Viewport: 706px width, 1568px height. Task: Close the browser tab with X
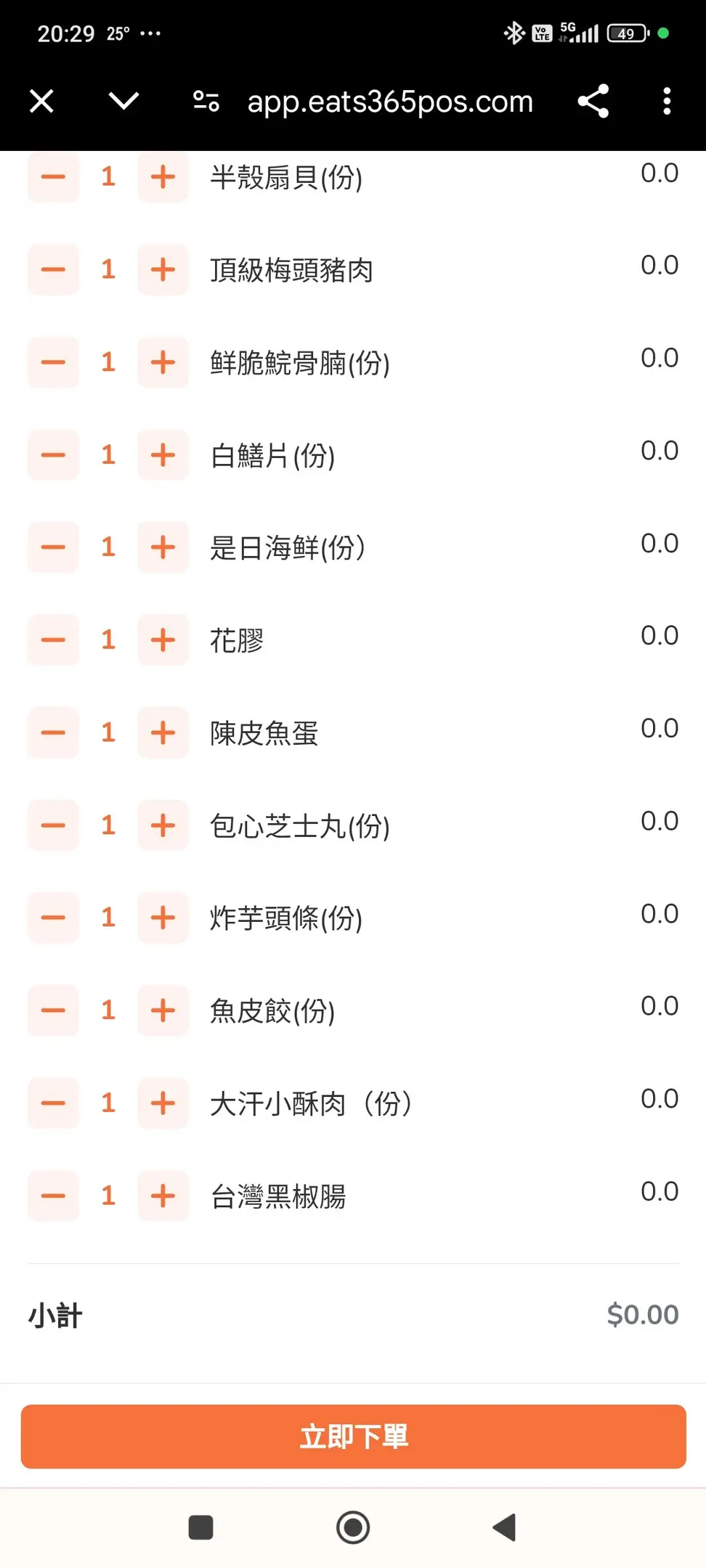pos(42,101)
